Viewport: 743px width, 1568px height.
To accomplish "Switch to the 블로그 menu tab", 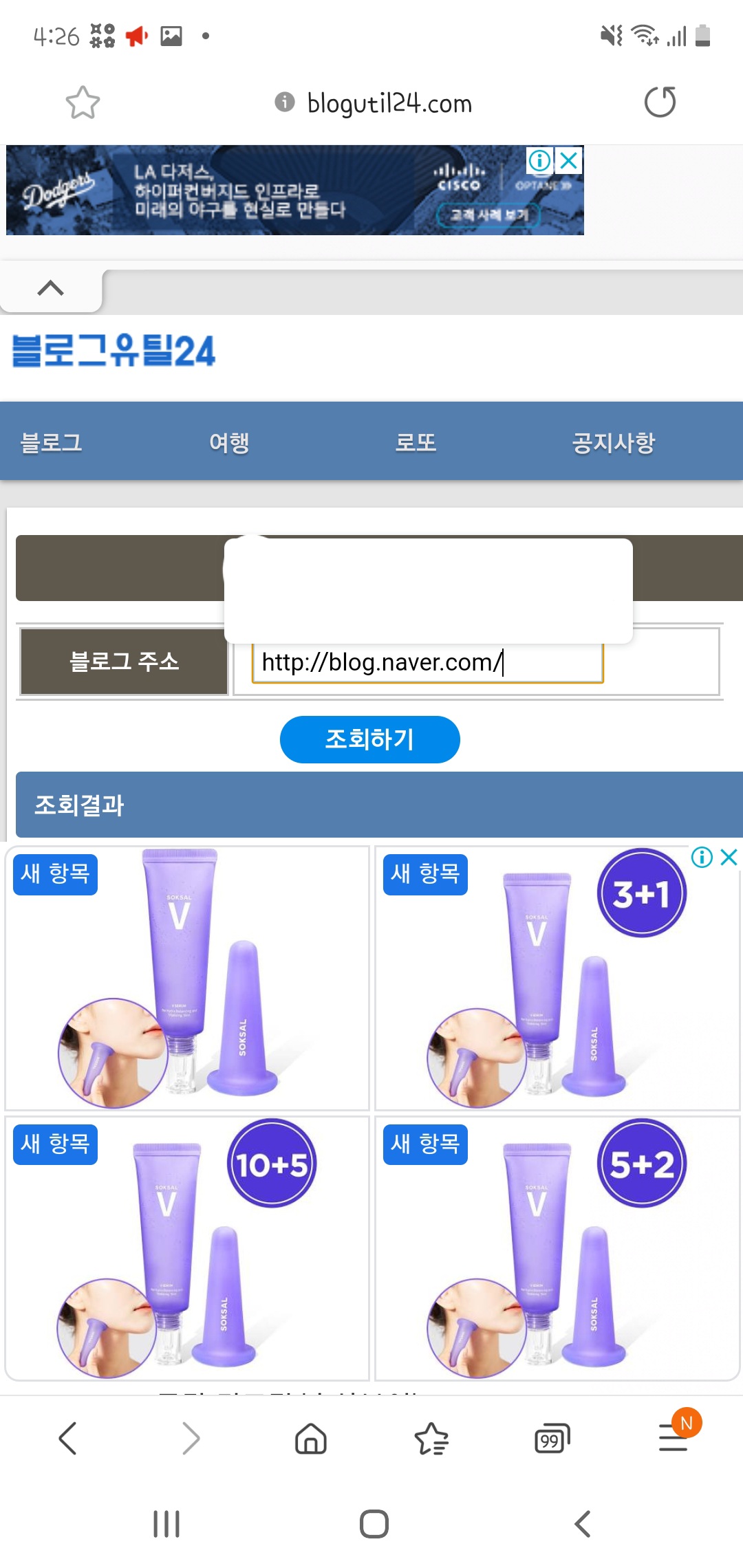I will 52,442.
